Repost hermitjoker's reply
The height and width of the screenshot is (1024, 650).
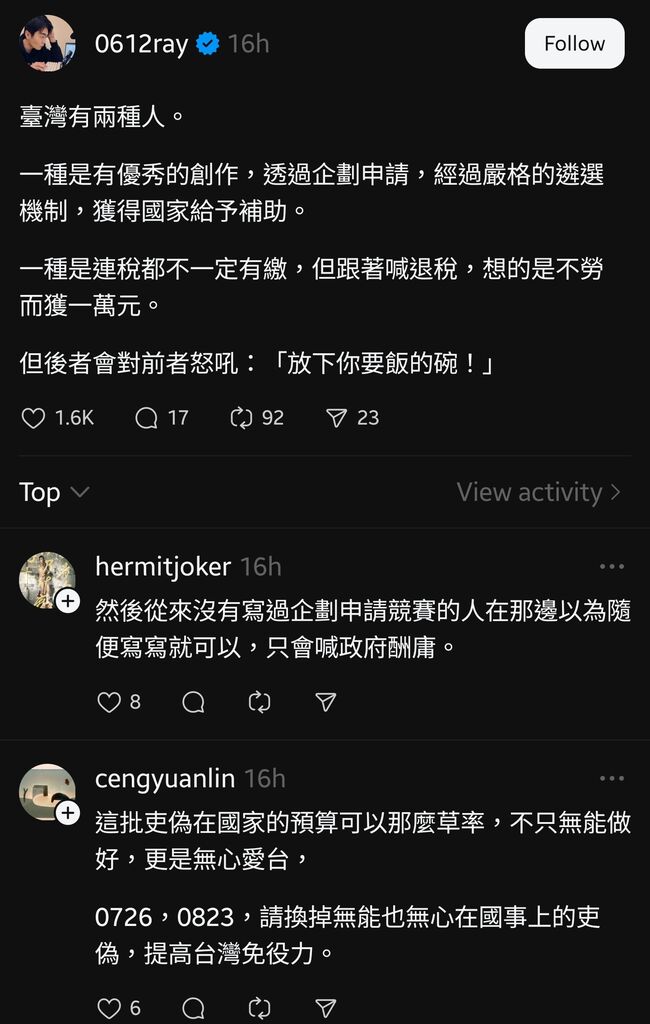point(259,702)
